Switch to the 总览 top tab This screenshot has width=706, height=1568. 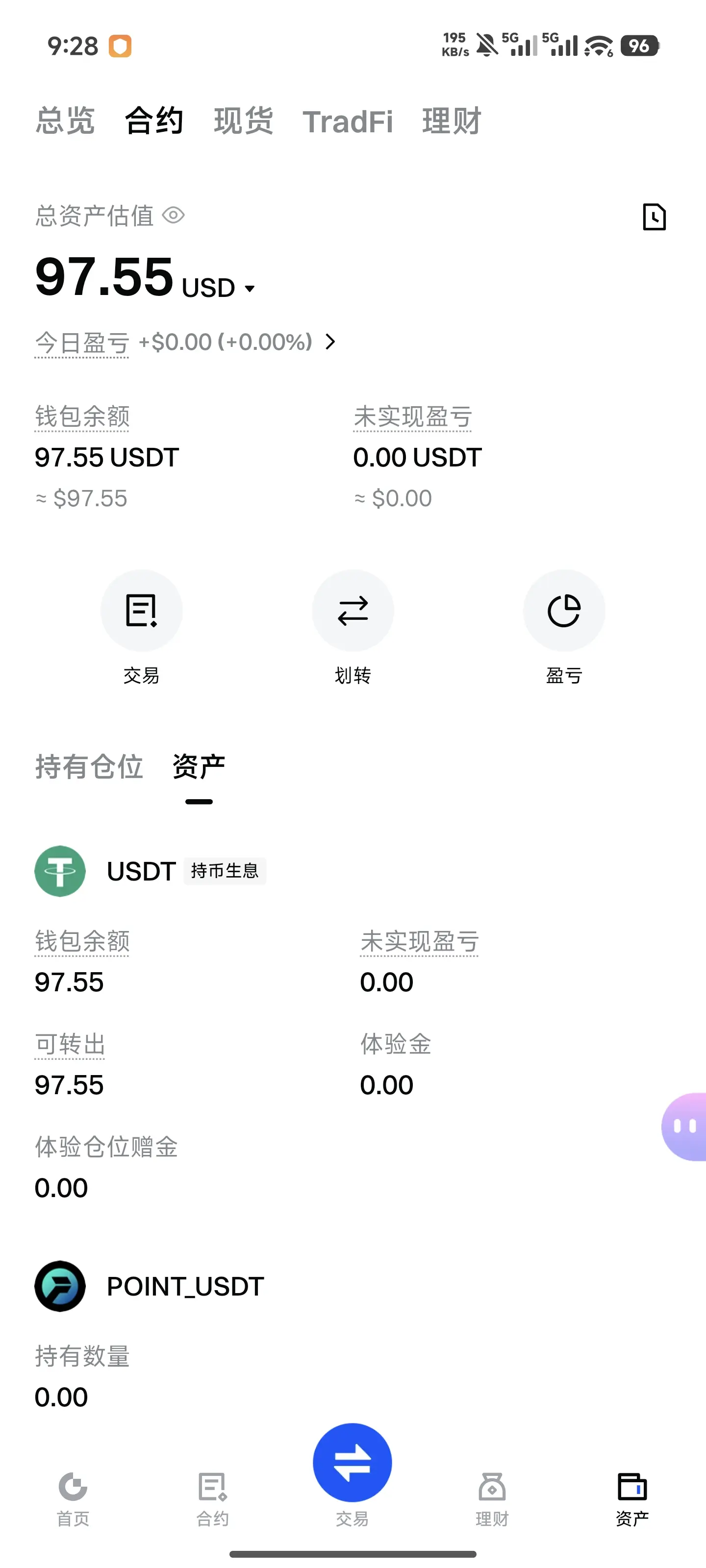[x=65, y=121]
